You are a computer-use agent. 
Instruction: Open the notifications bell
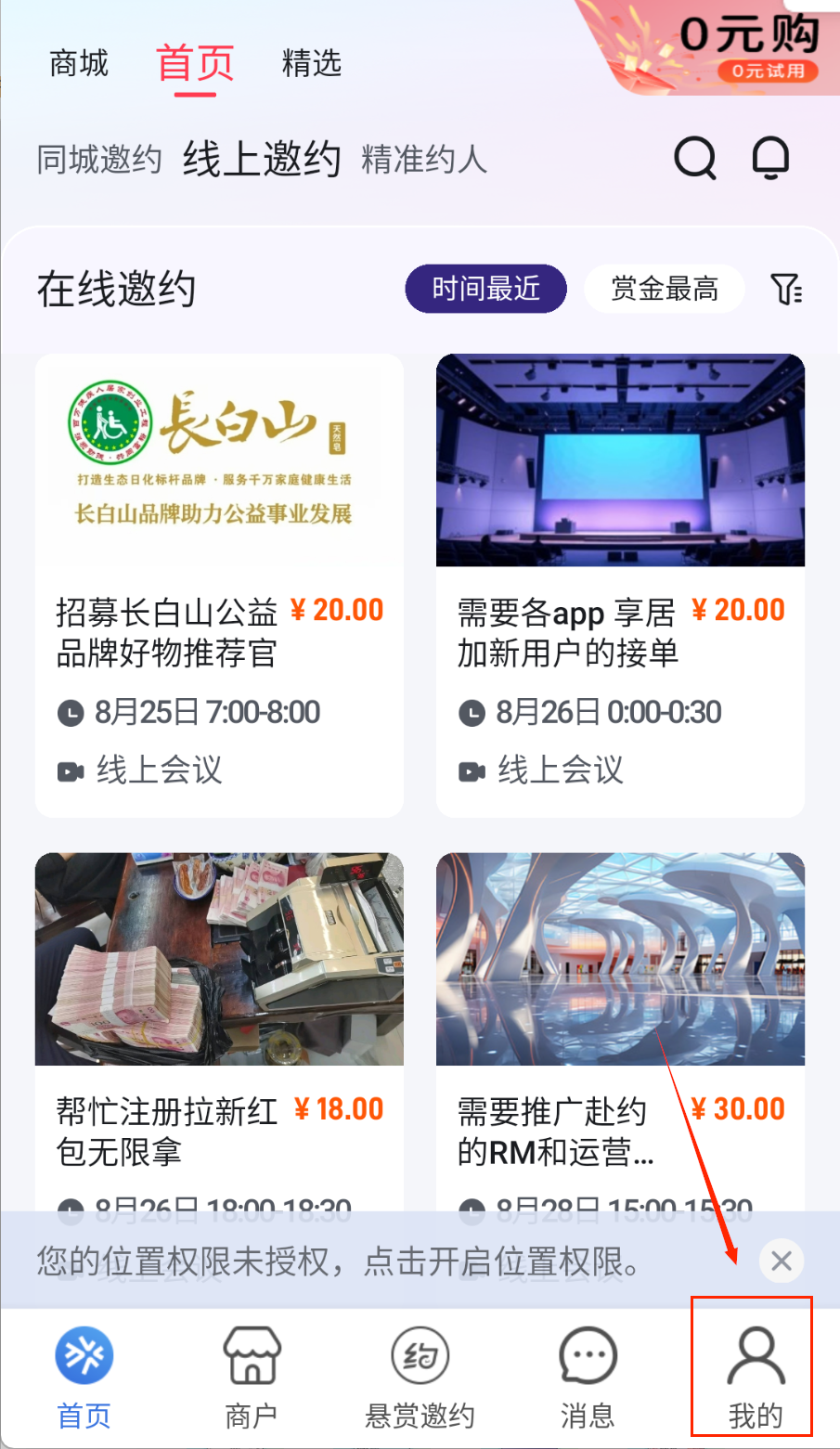(770, 158)
